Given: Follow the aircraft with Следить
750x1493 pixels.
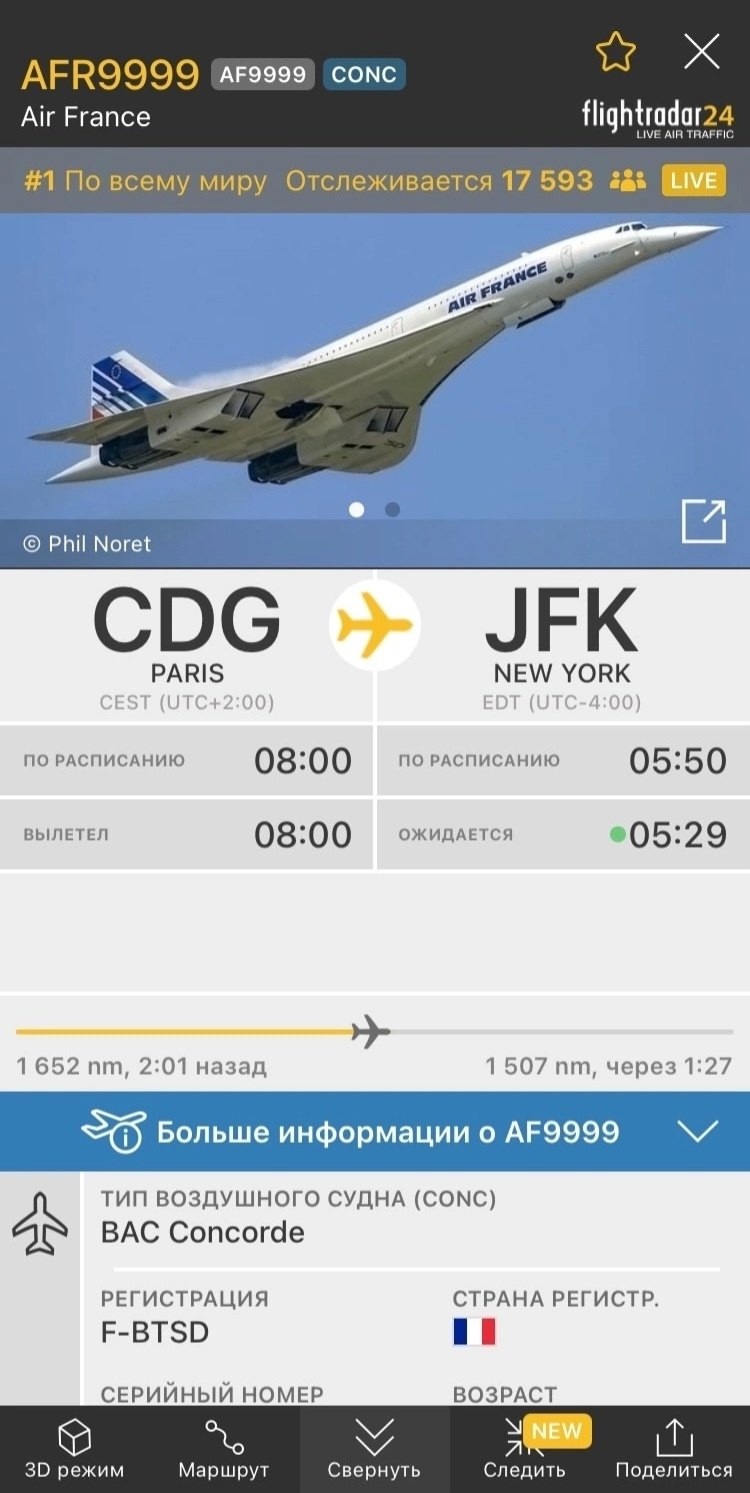Looking at the screenshot, I should coord(524,1449).
